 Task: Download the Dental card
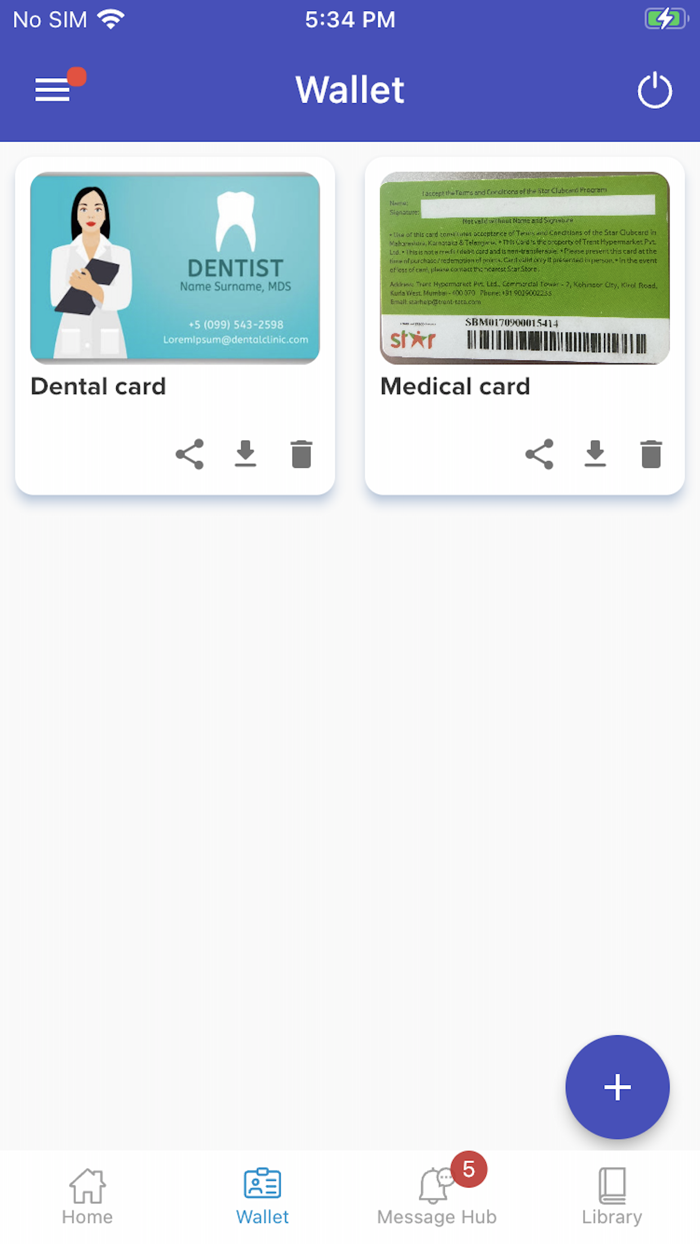point(246,454)
